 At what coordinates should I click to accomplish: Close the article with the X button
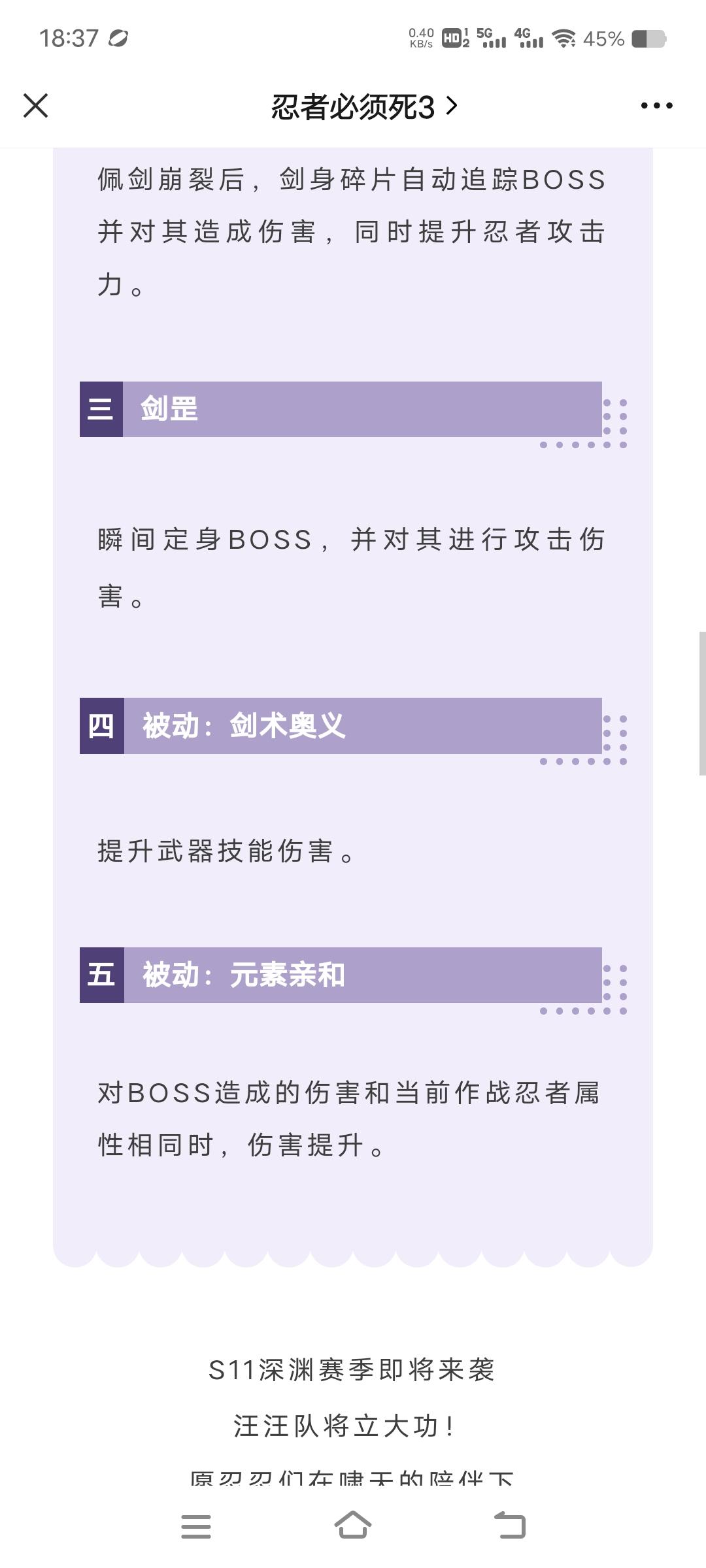(x=37, y=106)
